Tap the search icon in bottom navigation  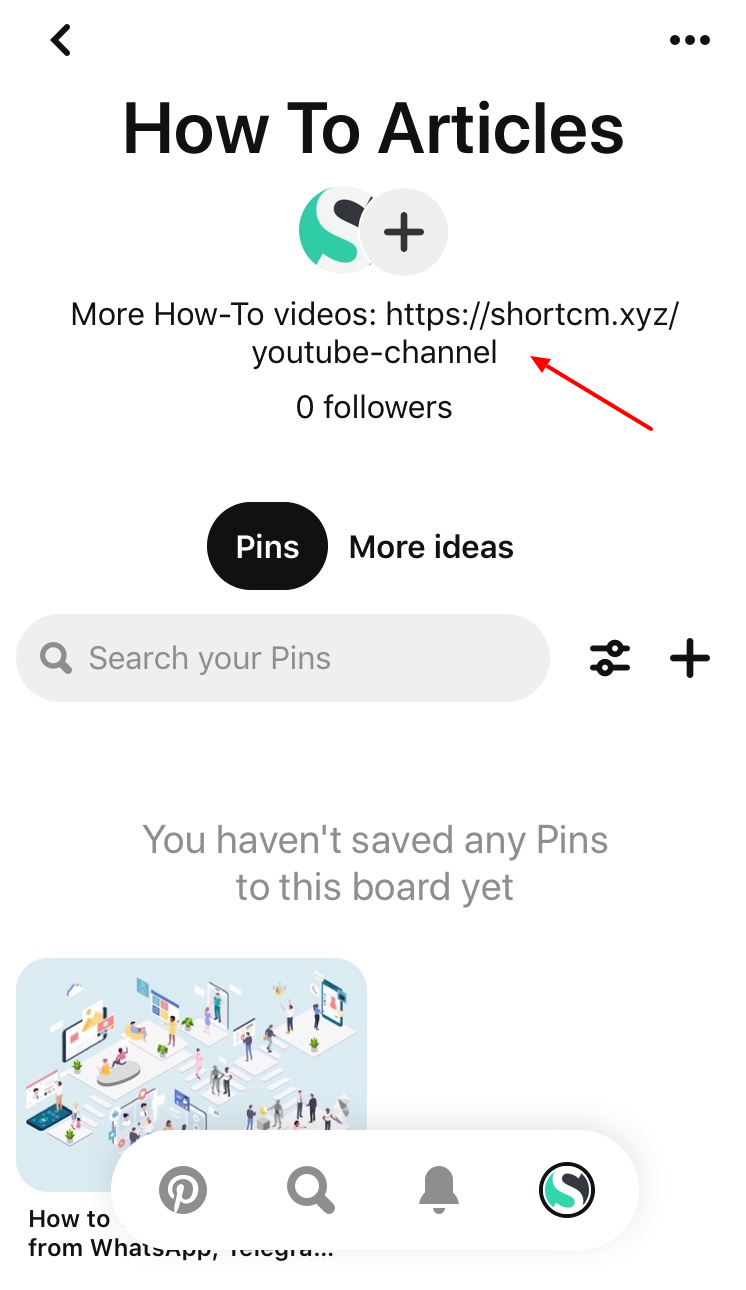(x=310, y=1190)
